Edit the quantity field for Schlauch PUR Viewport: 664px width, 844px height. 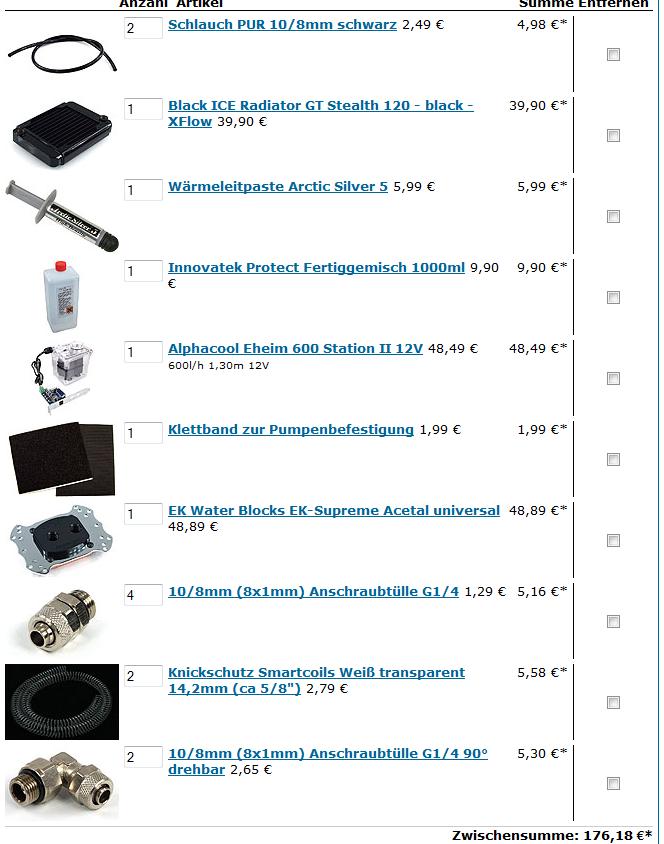click(x=143, y=28)
